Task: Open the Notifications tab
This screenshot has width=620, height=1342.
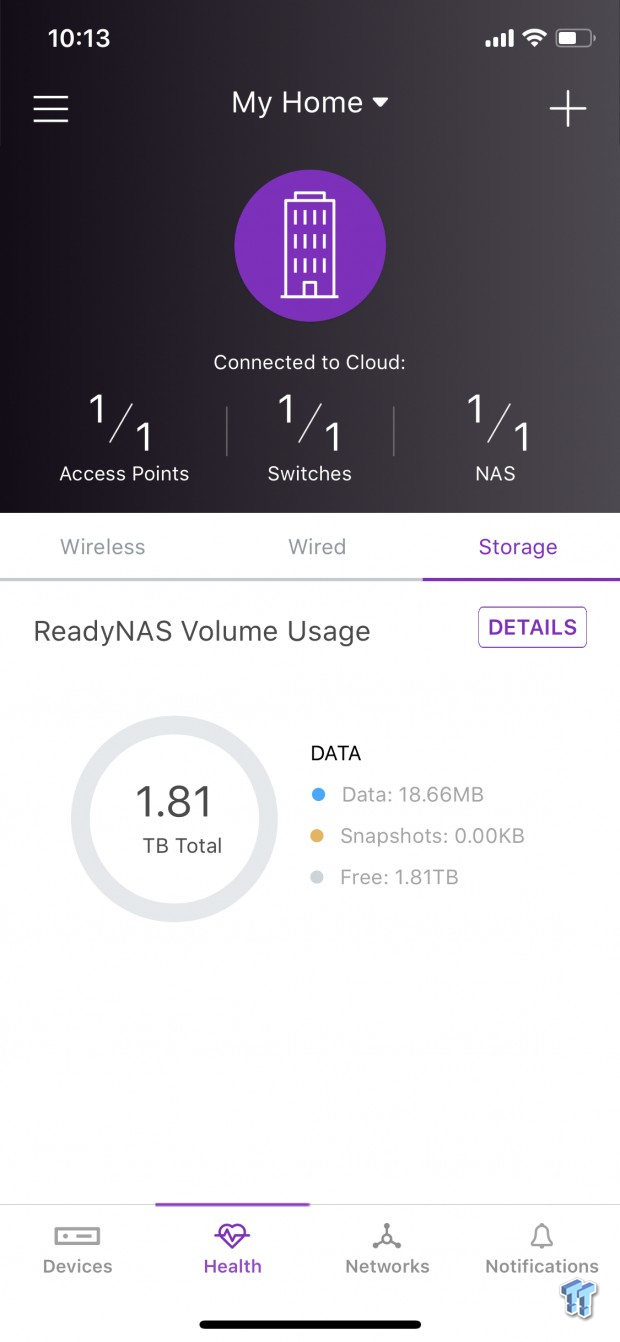Action: [x=542, y=1250]
